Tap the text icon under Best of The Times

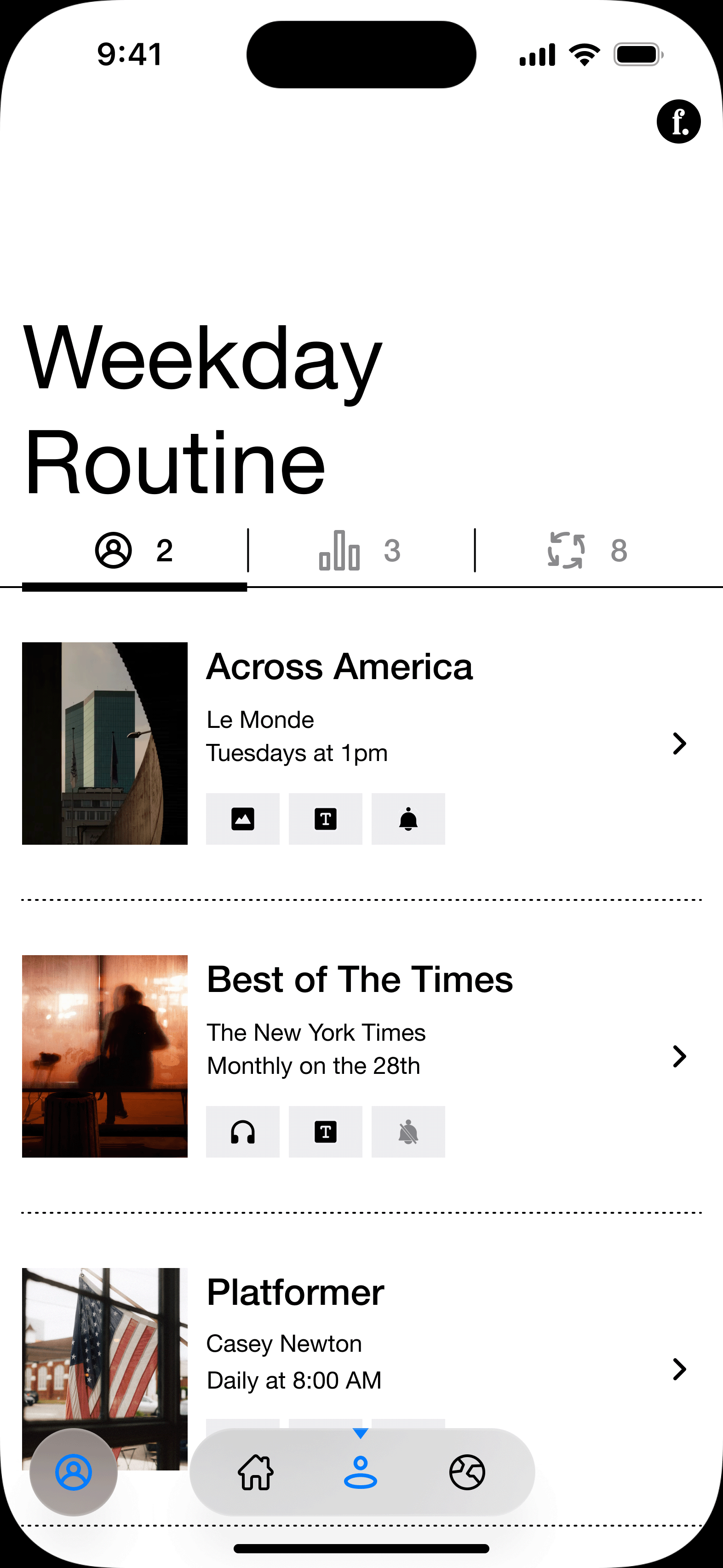click(326, 1131)
